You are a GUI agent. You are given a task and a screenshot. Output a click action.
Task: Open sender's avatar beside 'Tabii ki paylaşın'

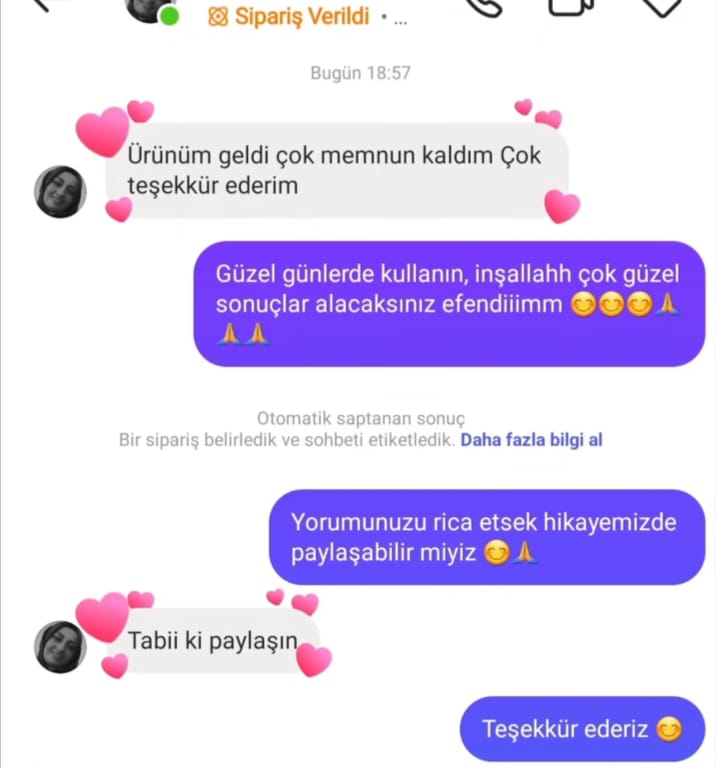(x=60, y=647)
